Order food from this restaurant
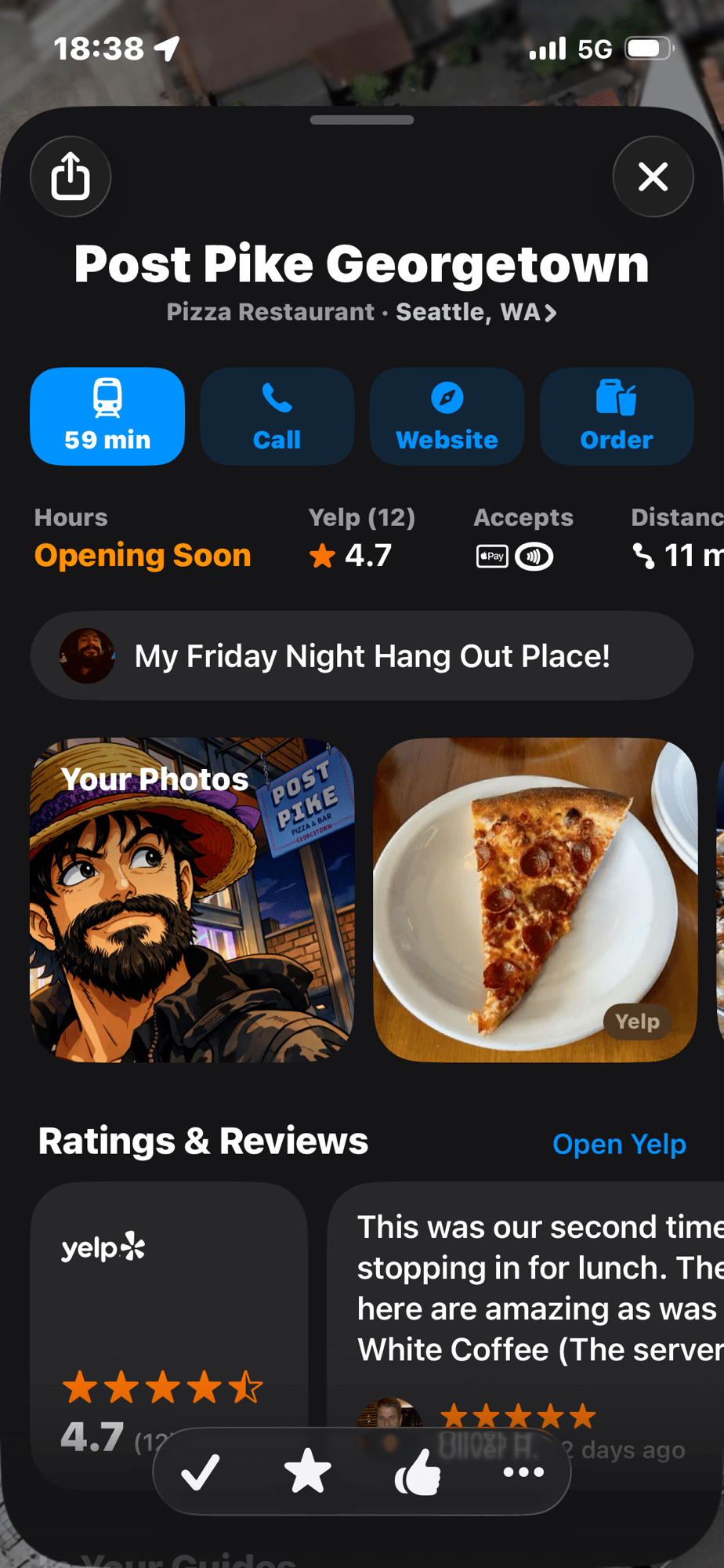 [617, 416]
